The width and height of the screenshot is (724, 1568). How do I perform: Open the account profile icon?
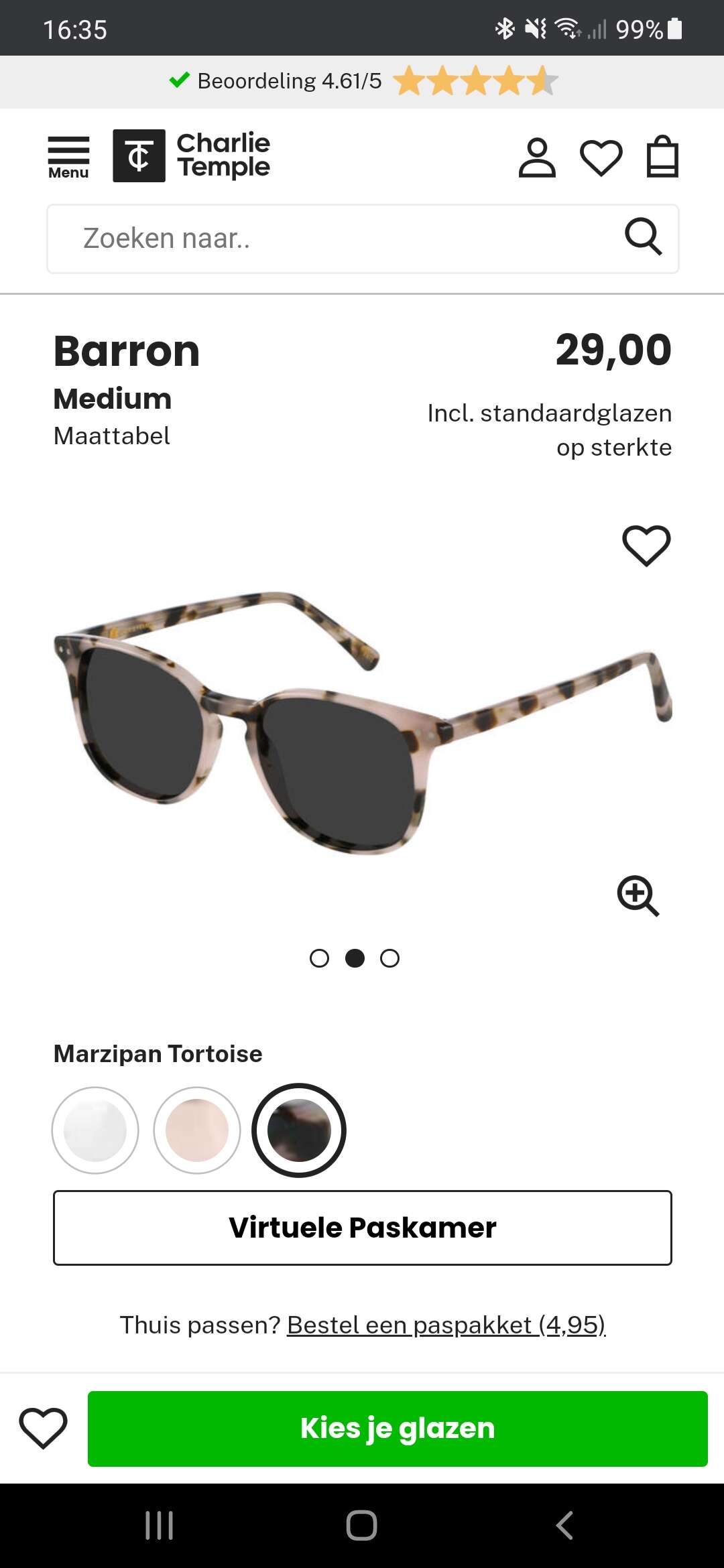tap(537, 158)
